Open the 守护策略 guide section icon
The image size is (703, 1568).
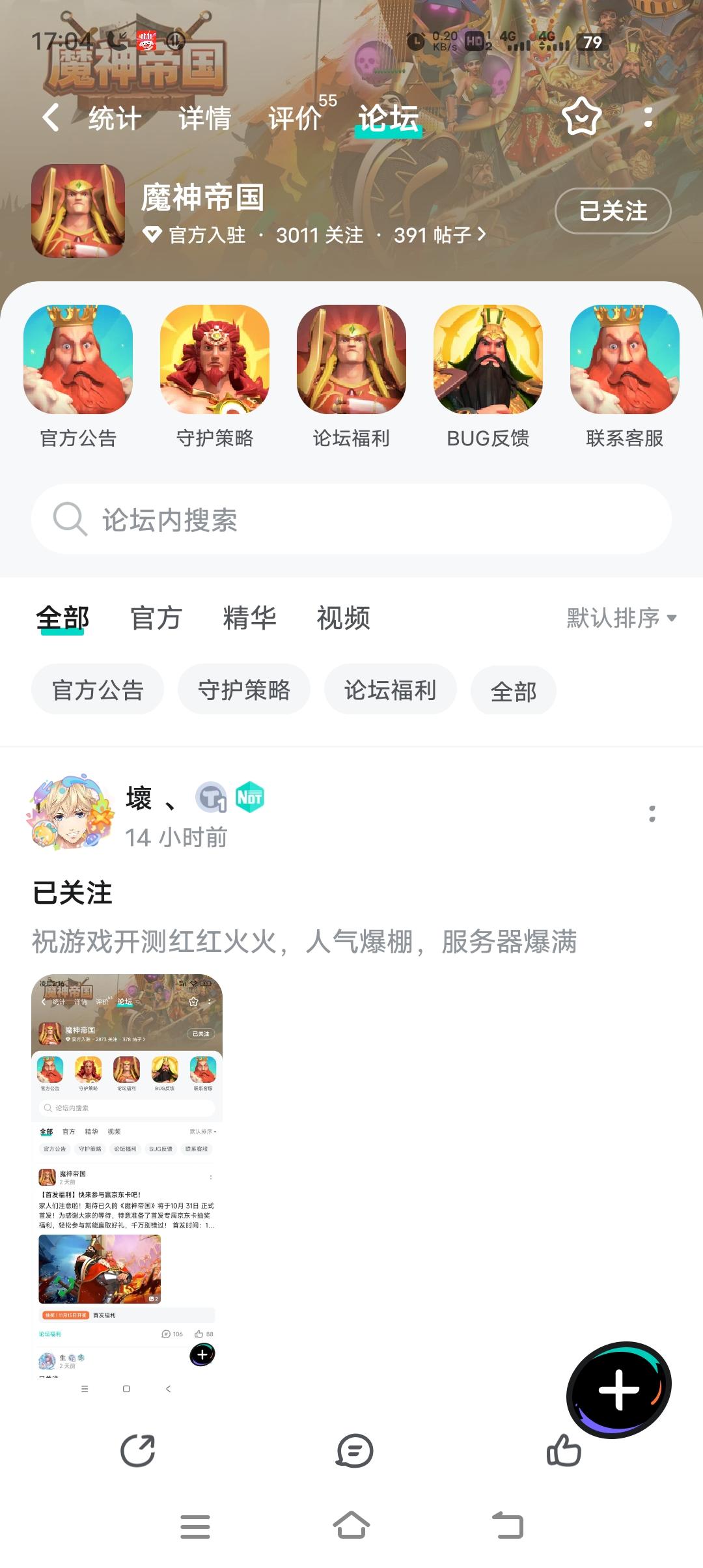pyautogui.click(x=214, y=360)
